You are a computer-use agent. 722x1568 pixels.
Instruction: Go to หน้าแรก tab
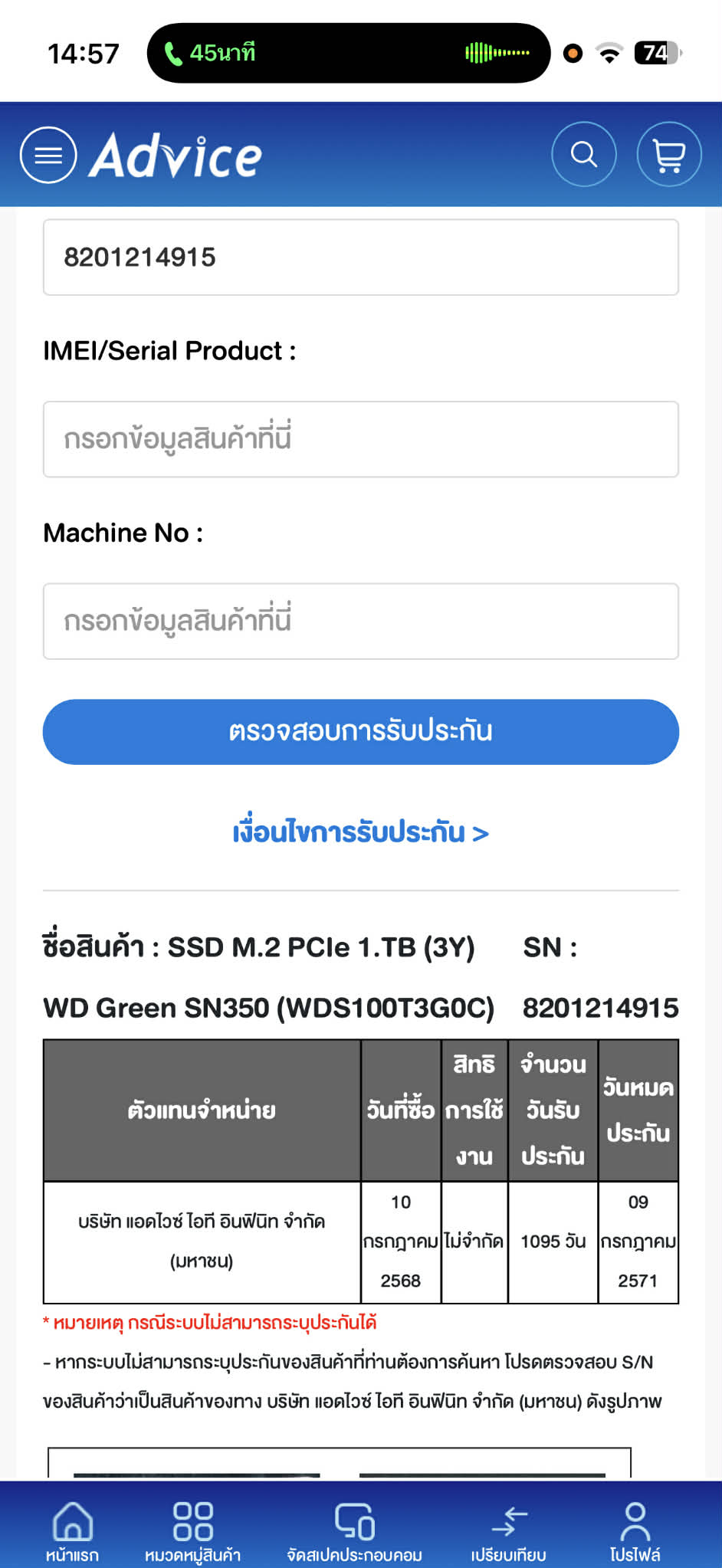pos(72,1530)
